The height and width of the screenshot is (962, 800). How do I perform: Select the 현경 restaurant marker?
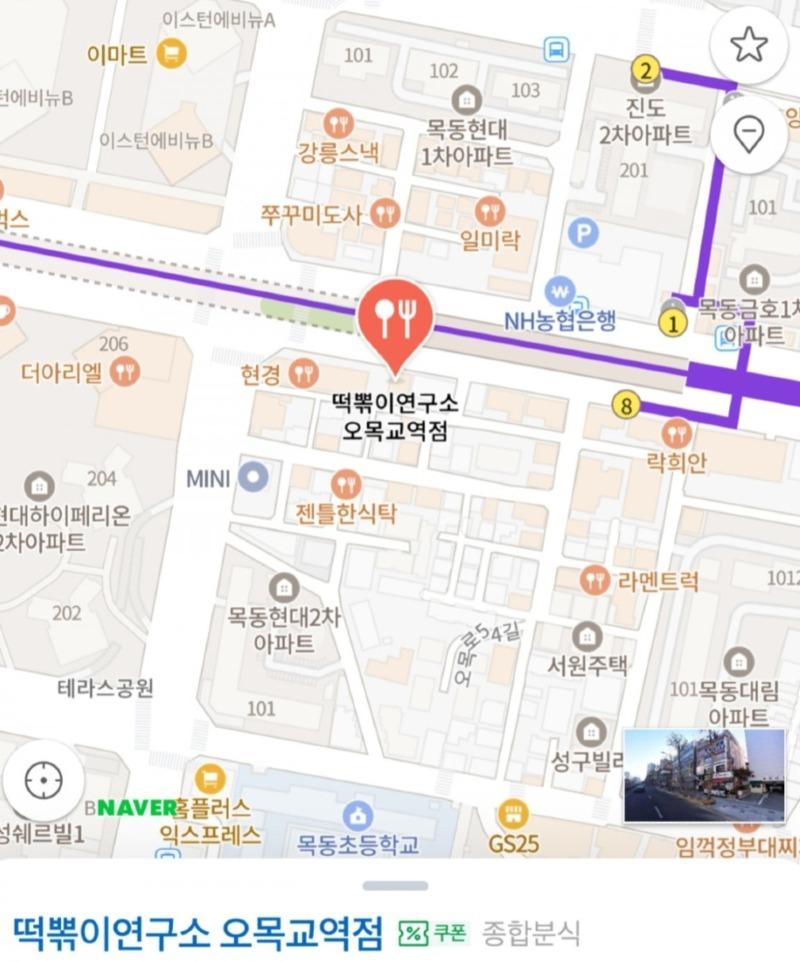coord(303,375)
